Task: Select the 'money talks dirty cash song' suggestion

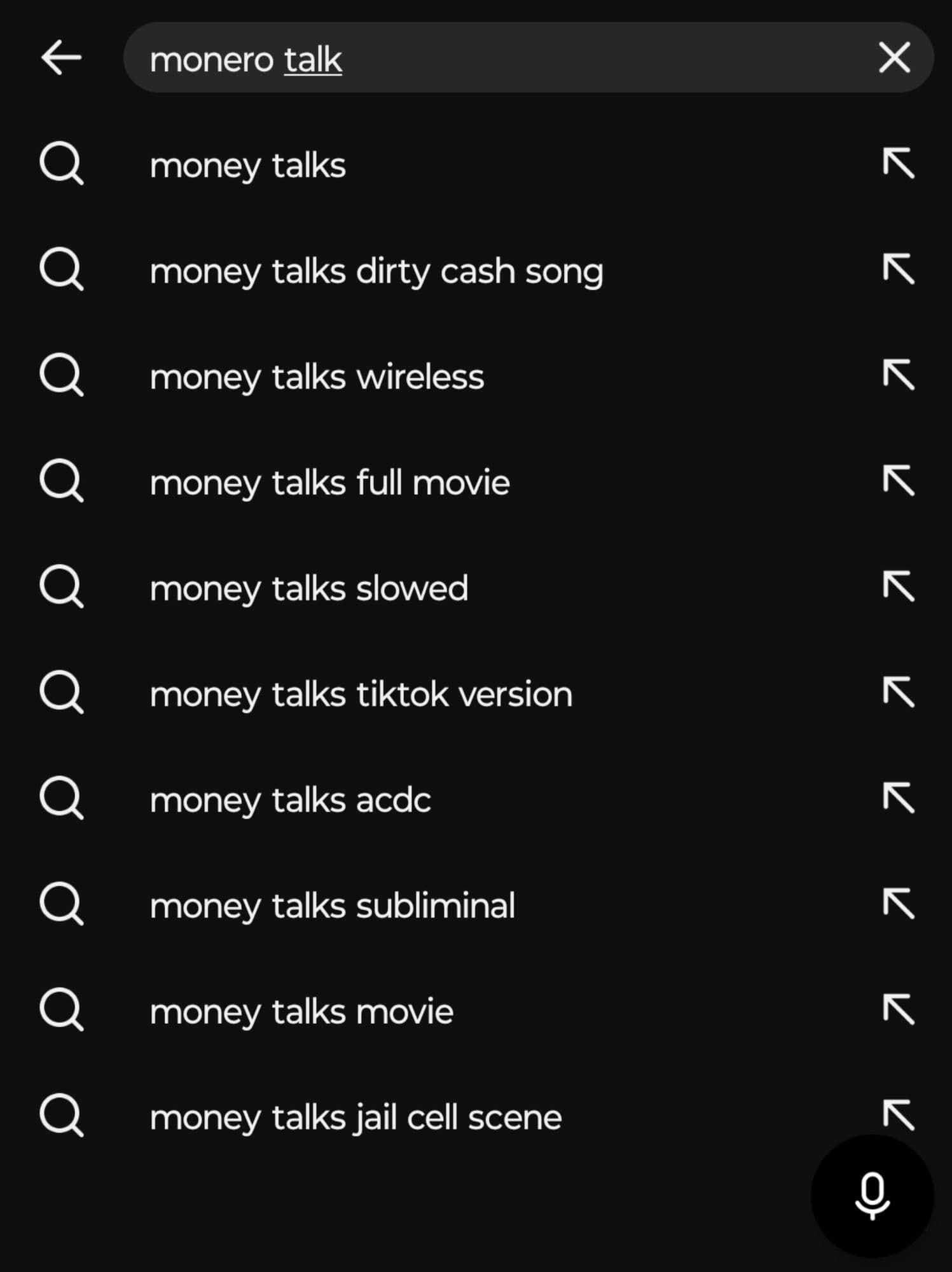Action: (x=378, y=270)
